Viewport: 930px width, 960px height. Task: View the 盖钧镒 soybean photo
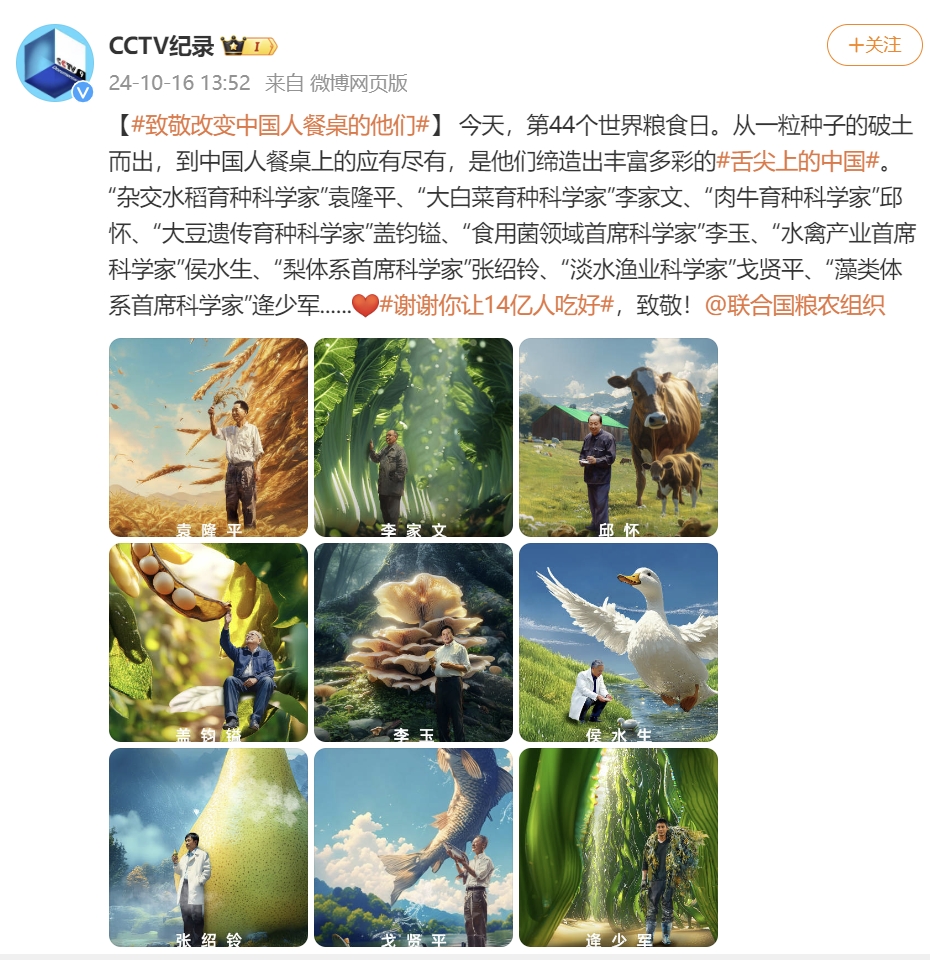point(208,642)
